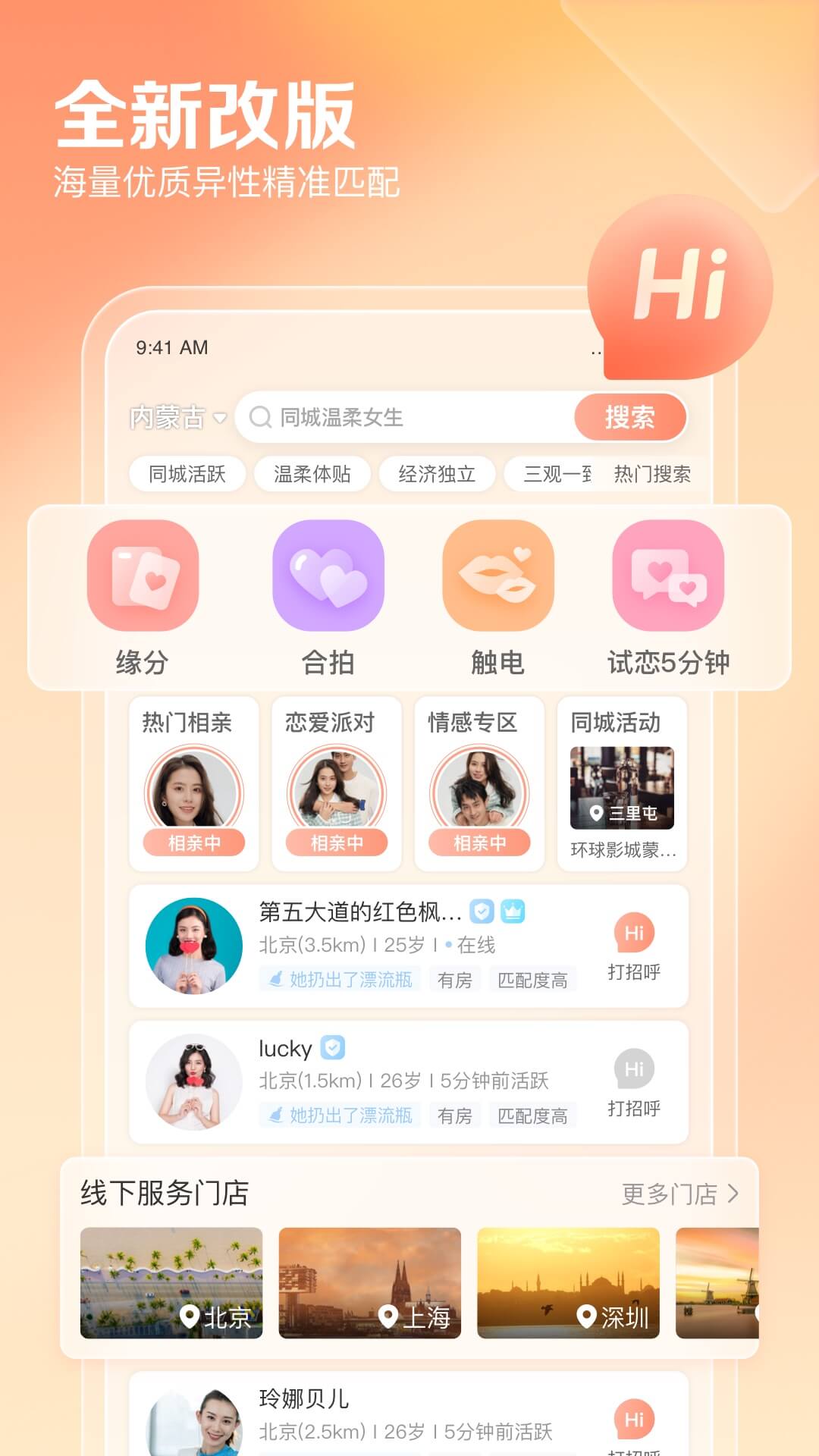Viewport: 819px width, 1456px height.
Task: Open the 缘分 feature icon
Action: (x=143, y=576)
